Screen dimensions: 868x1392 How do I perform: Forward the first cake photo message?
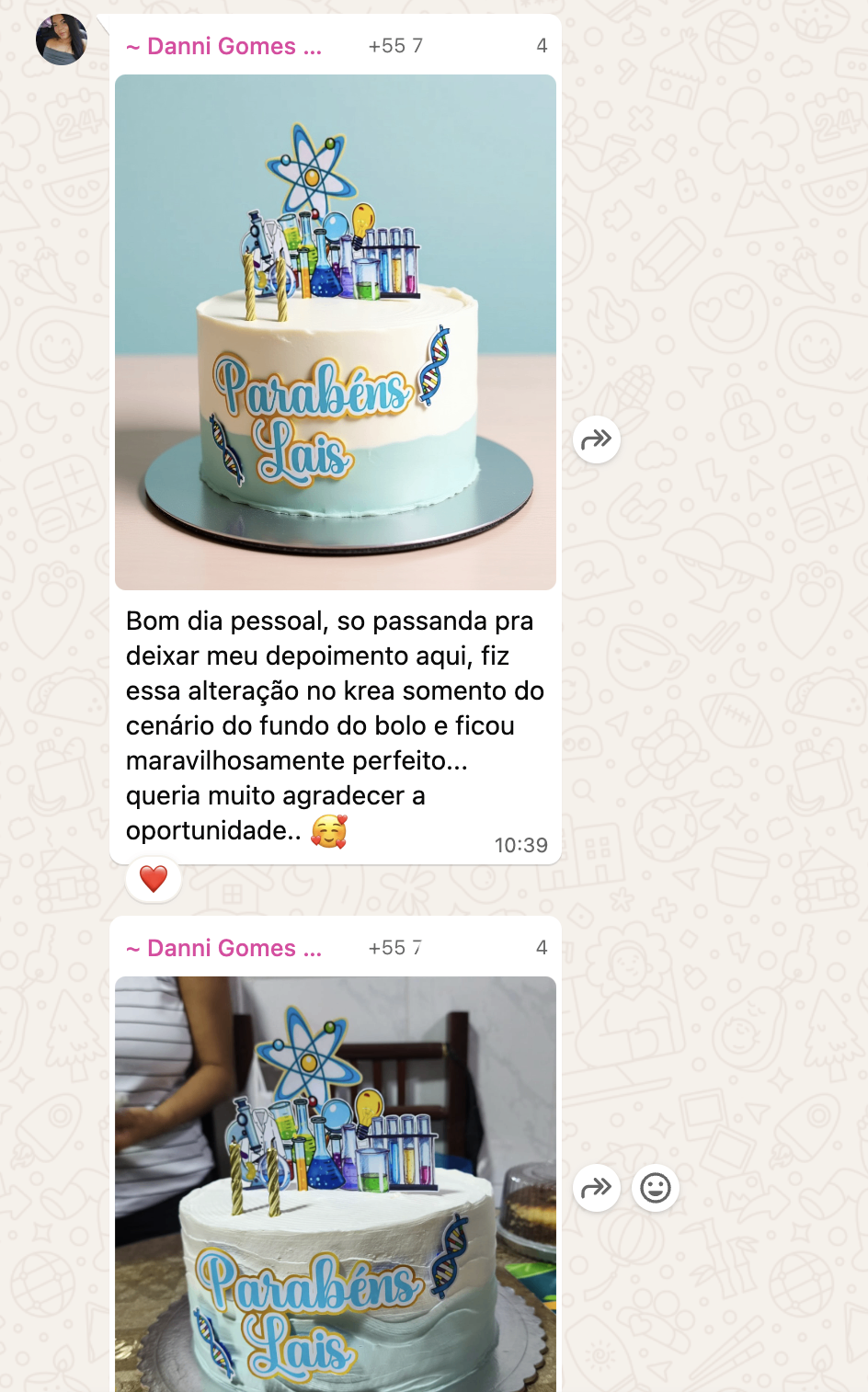(x=596, y=439)
